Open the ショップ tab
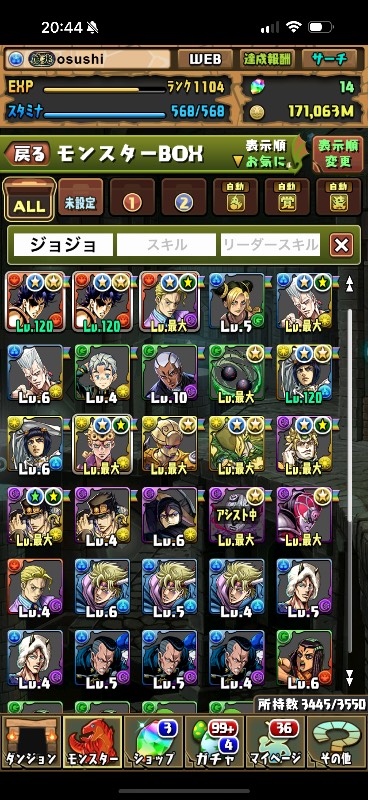 (x=153, y=742)
